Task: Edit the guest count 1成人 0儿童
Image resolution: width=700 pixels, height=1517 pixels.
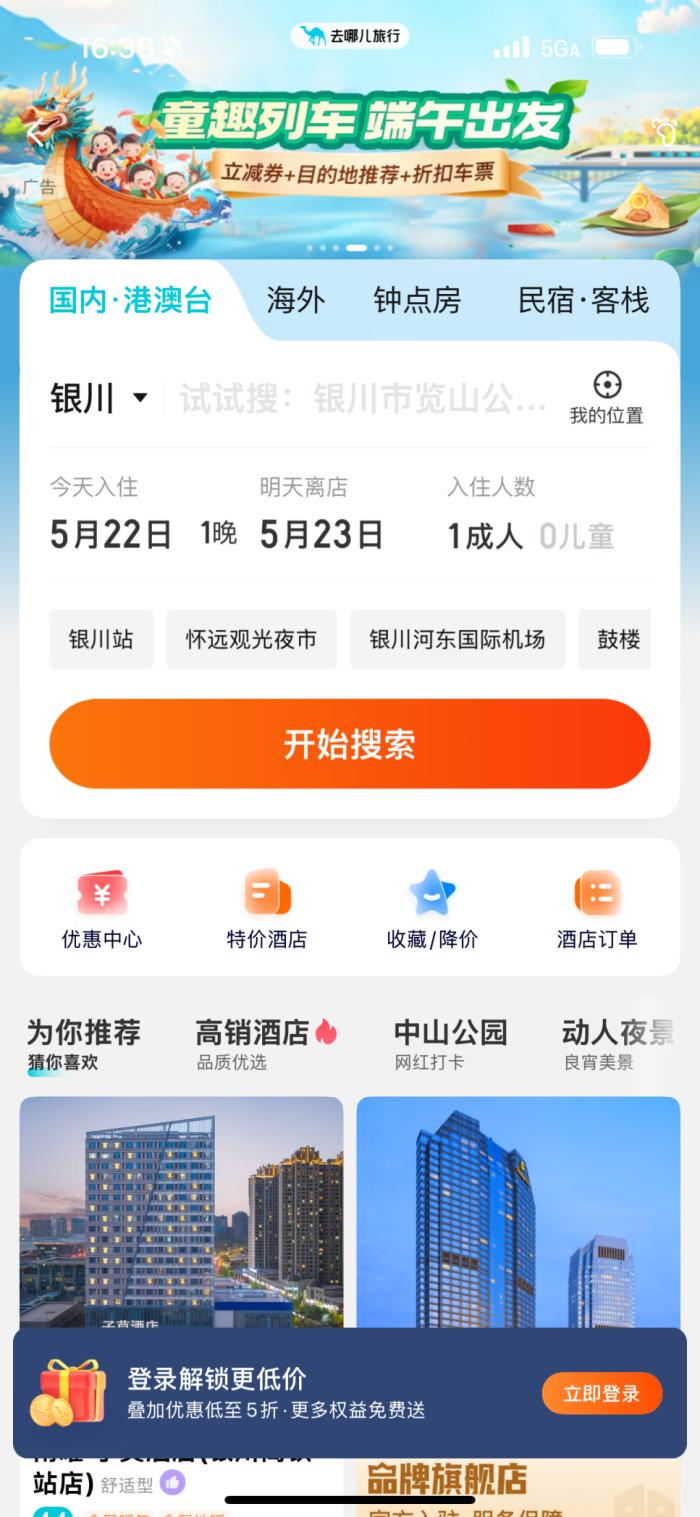Action: pyautogui.click(x=530, y=535)
